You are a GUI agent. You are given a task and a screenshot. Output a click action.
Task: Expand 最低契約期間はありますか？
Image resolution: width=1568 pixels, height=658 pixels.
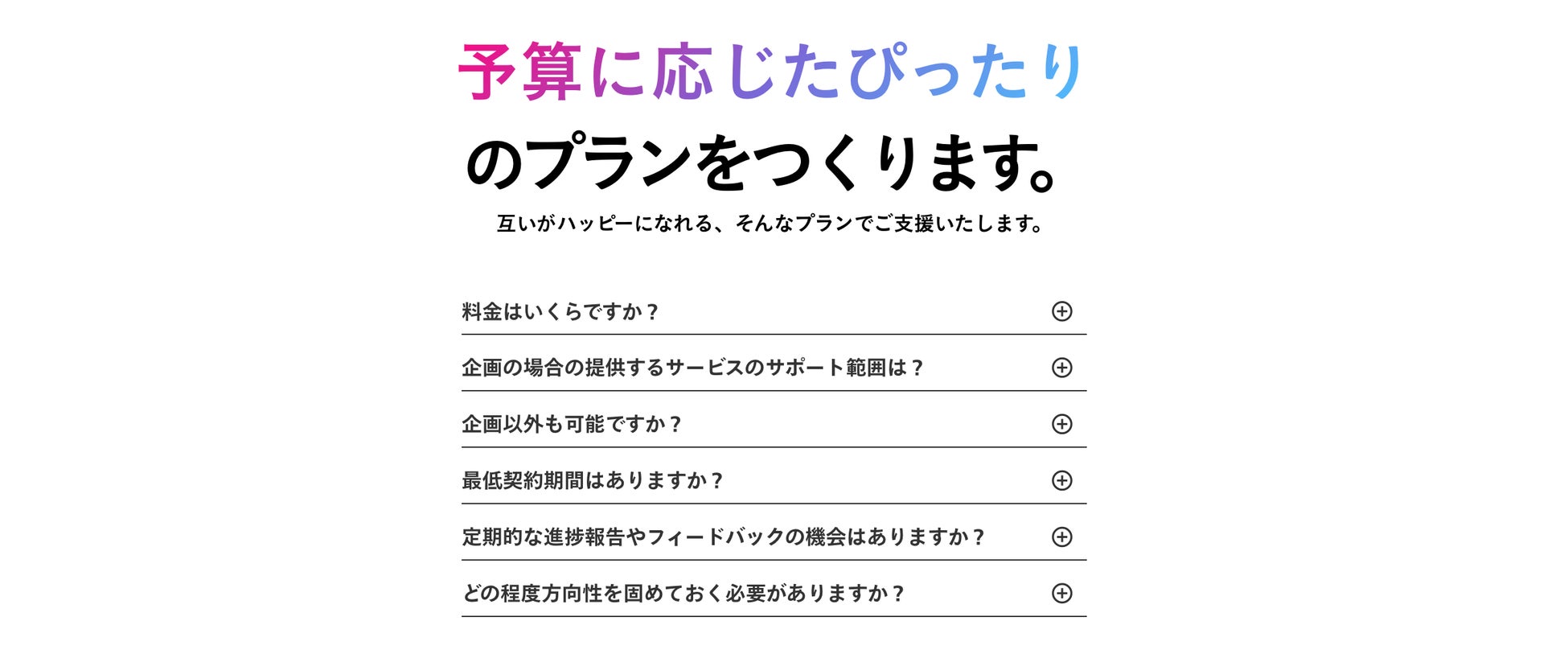(1061, 480)
